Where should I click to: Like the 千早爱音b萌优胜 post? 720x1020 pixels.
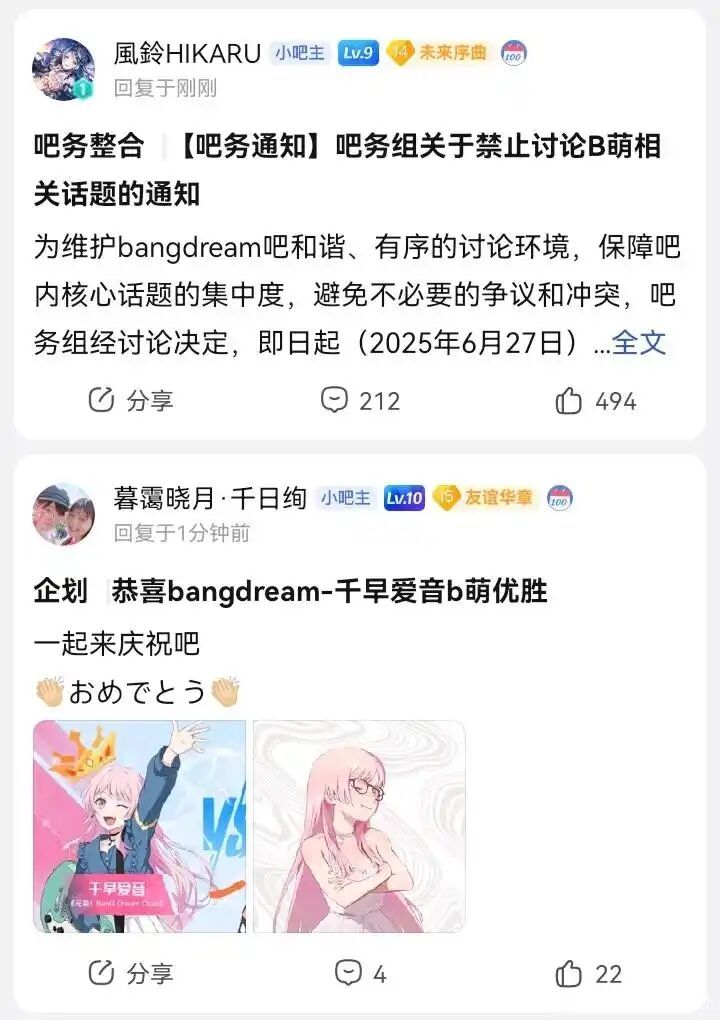[x=589, y=974]
